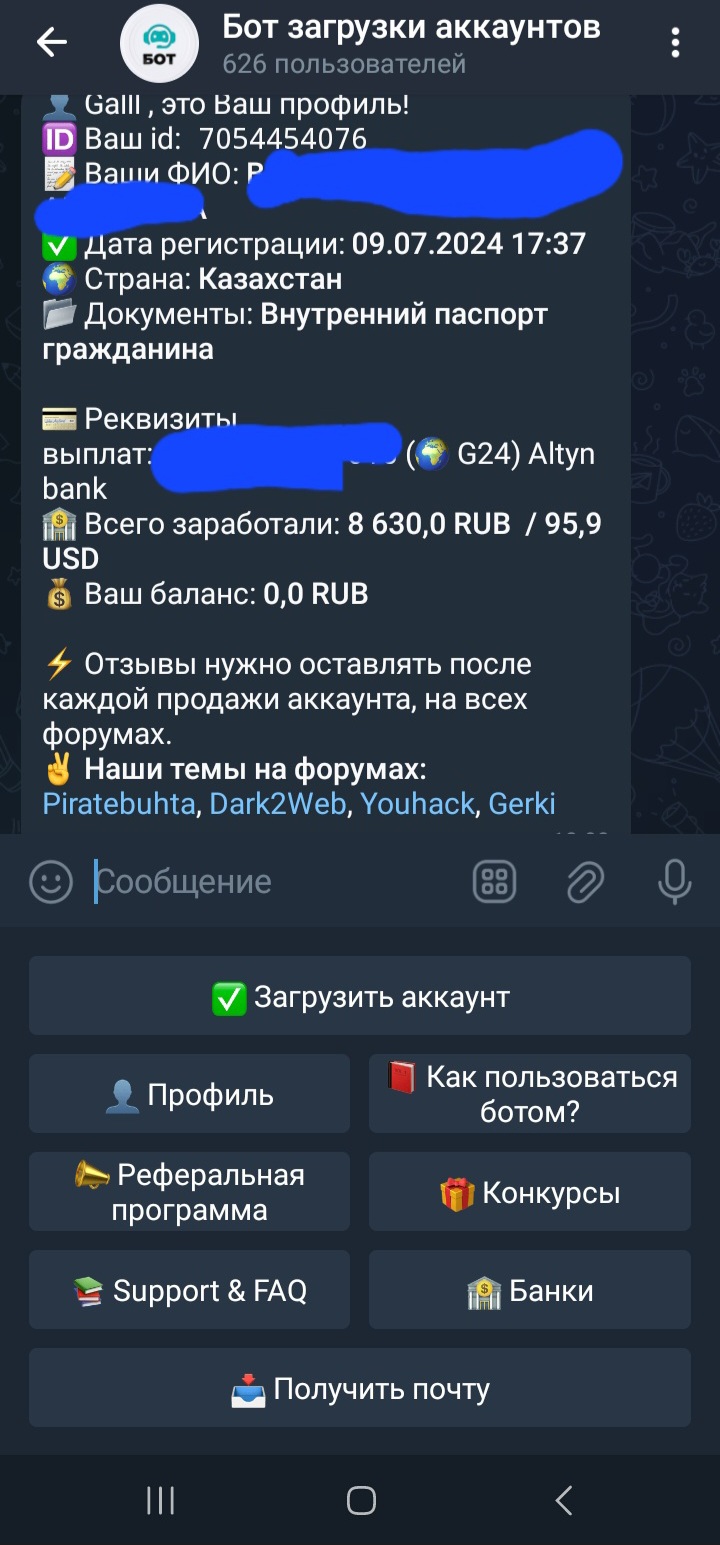Open Как пользоваться ботом? help
The width and height of the screenshot is (720, 1545).
tap(530, 1094)
